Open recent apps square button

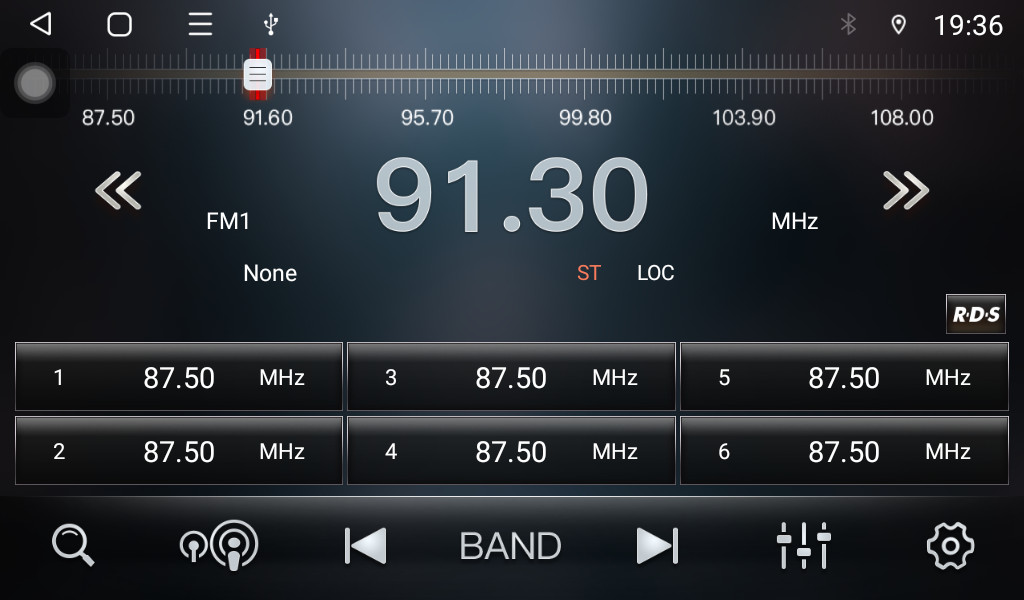click(x=120, y=24)
